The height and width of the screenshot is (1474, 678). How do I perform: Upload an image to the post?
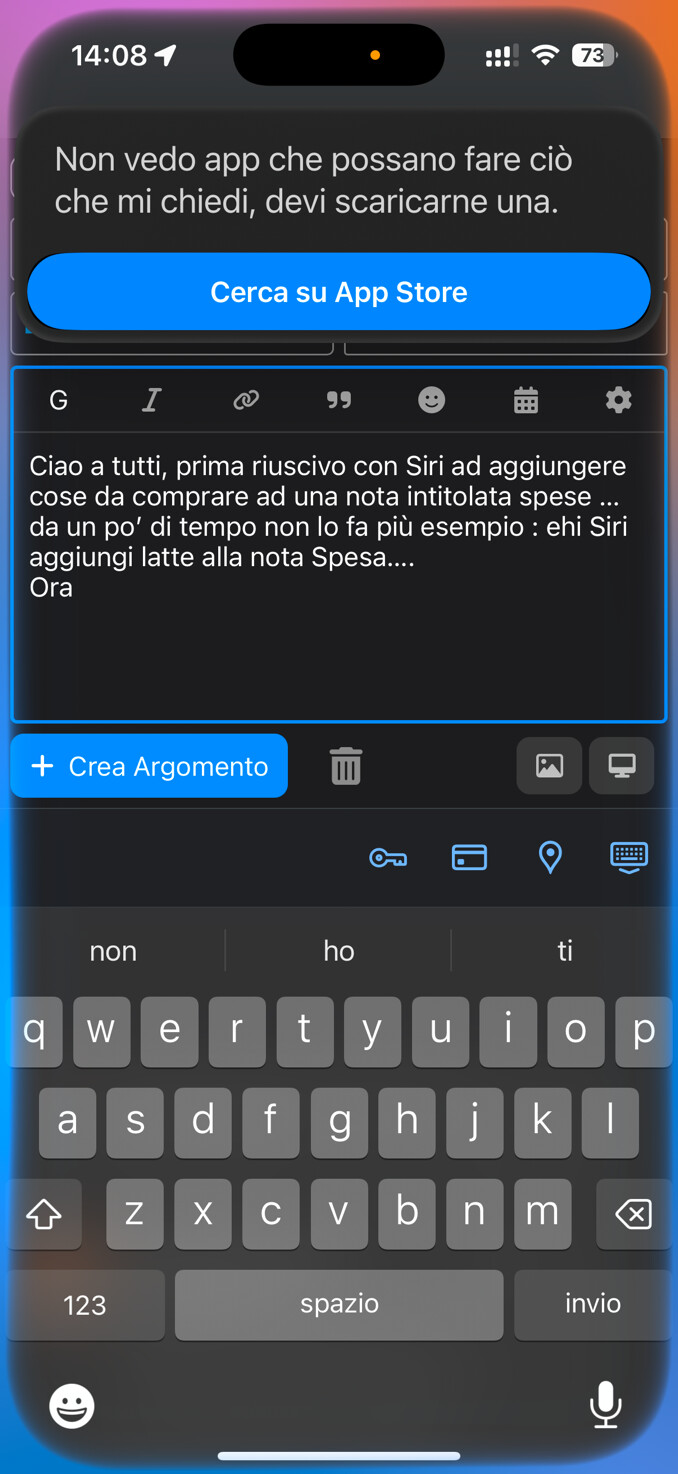tap(549, 766)
